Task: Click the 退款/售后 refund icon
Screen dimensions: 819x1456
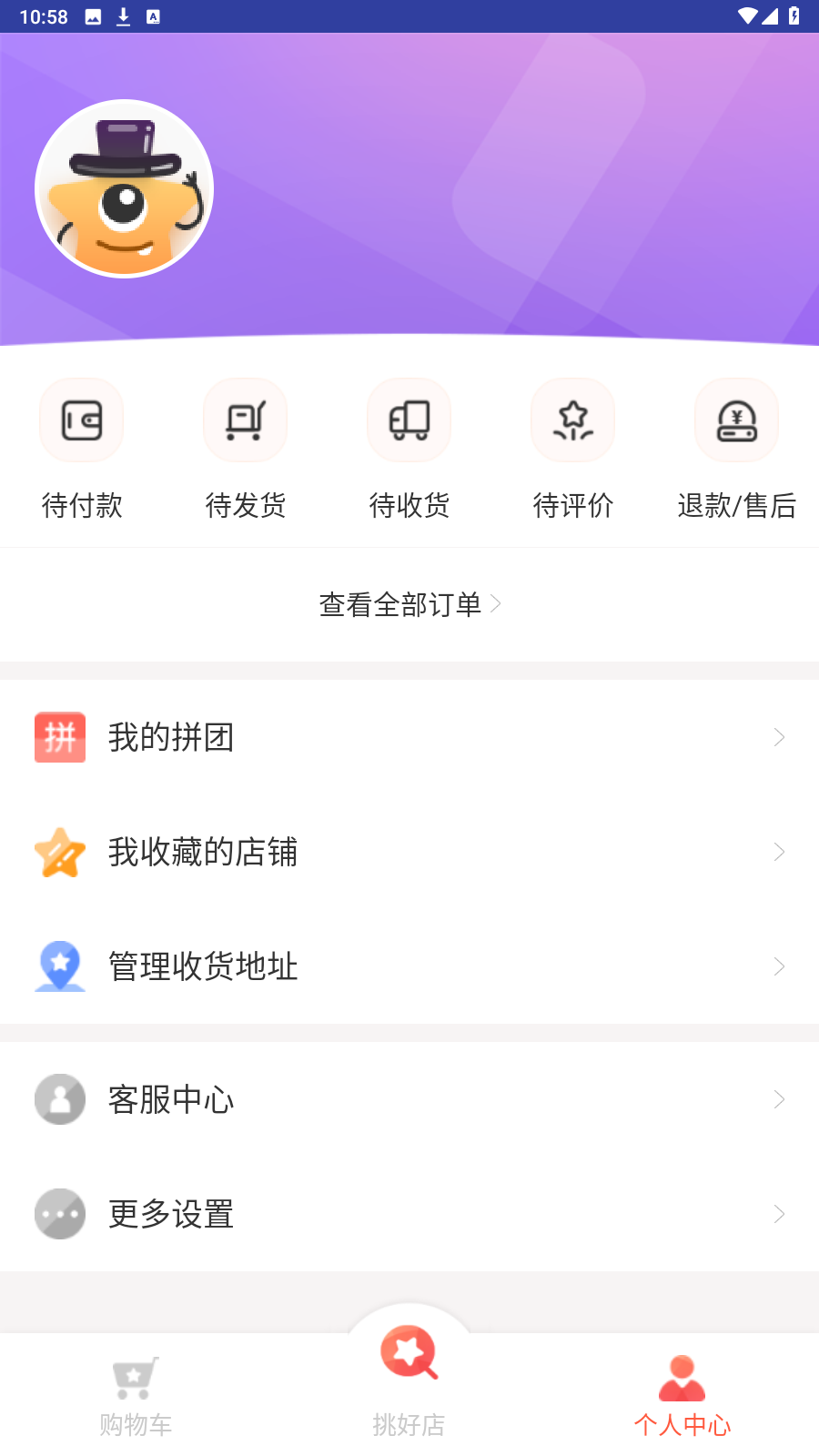Action: click(736, 420)
